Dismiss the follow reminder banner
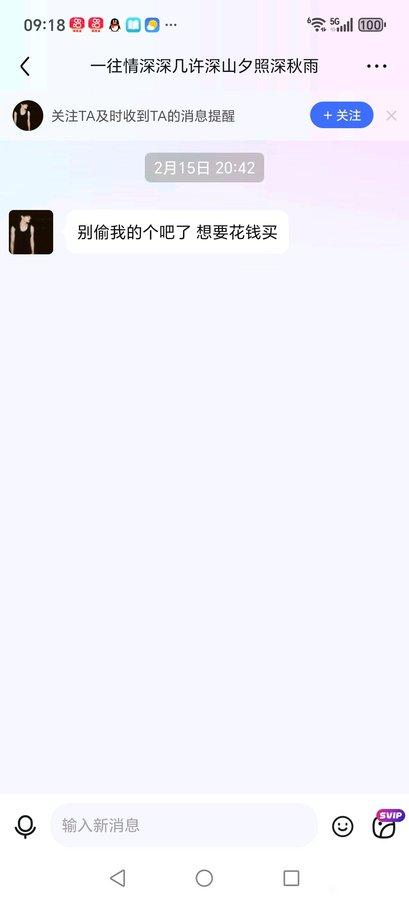The height and width of the screenshot is (900, 409). (391, 116)
